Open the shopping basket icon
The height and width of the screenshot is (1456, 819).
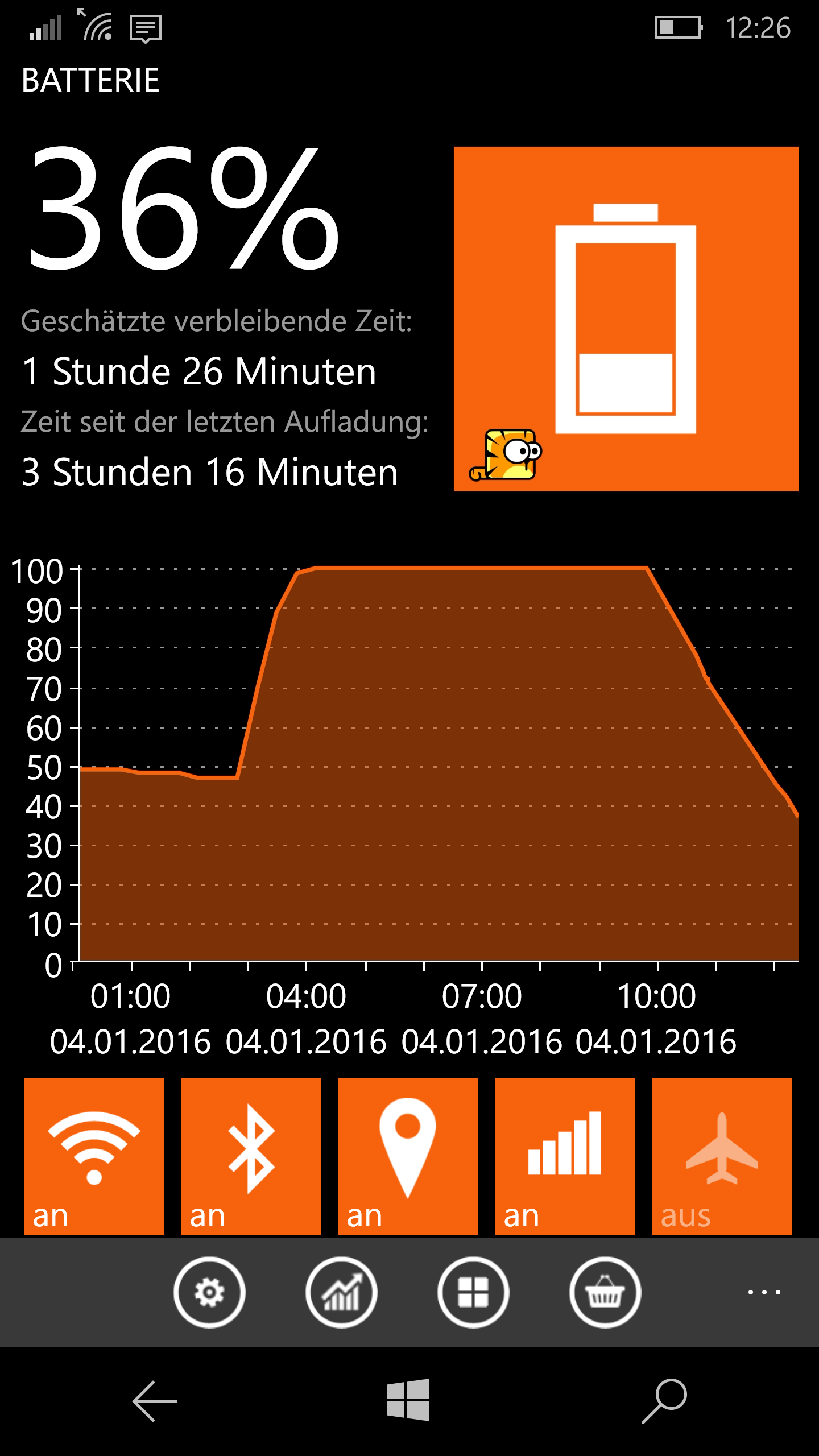coord(605,1292)
